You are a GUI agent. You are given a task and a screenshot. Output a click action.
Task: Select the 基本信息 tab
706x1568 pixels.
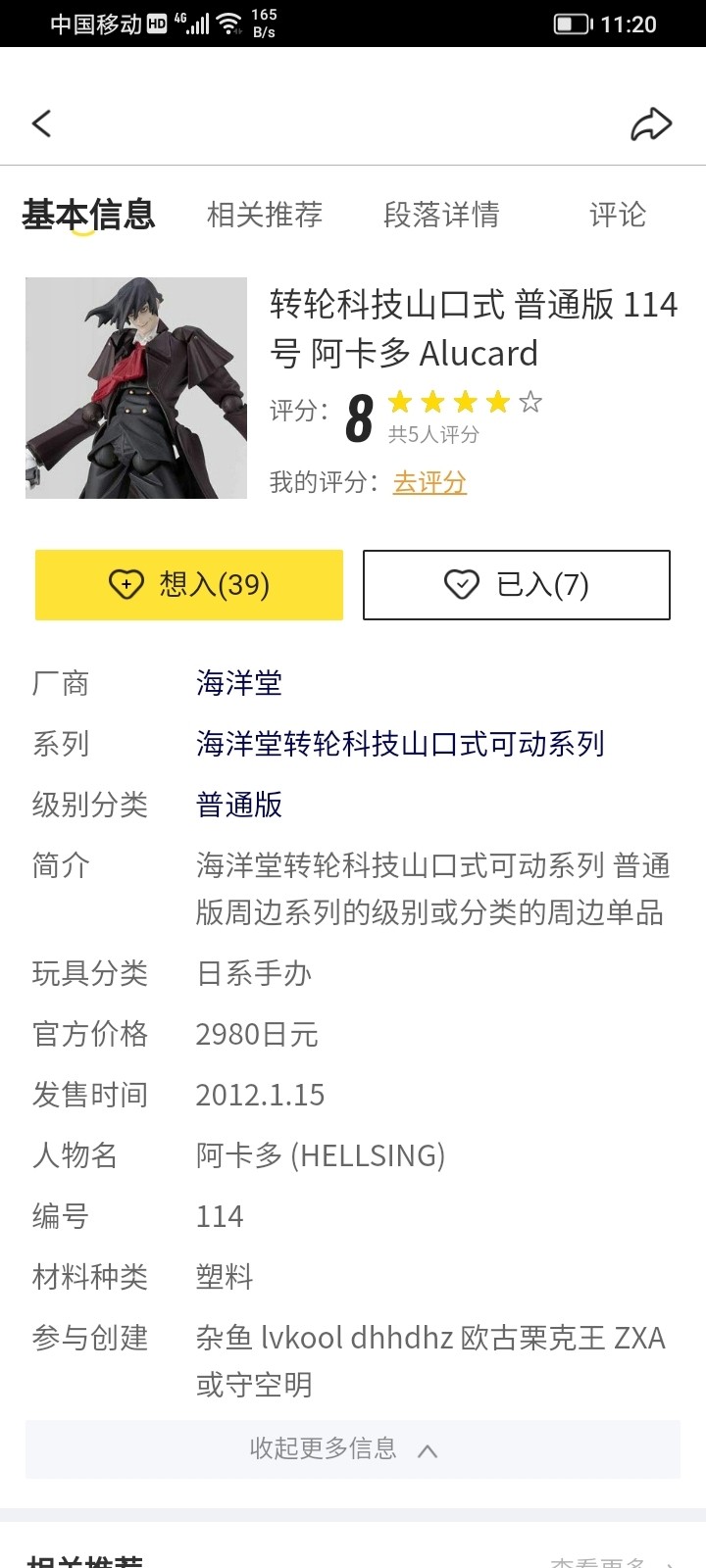coord(88,215)
